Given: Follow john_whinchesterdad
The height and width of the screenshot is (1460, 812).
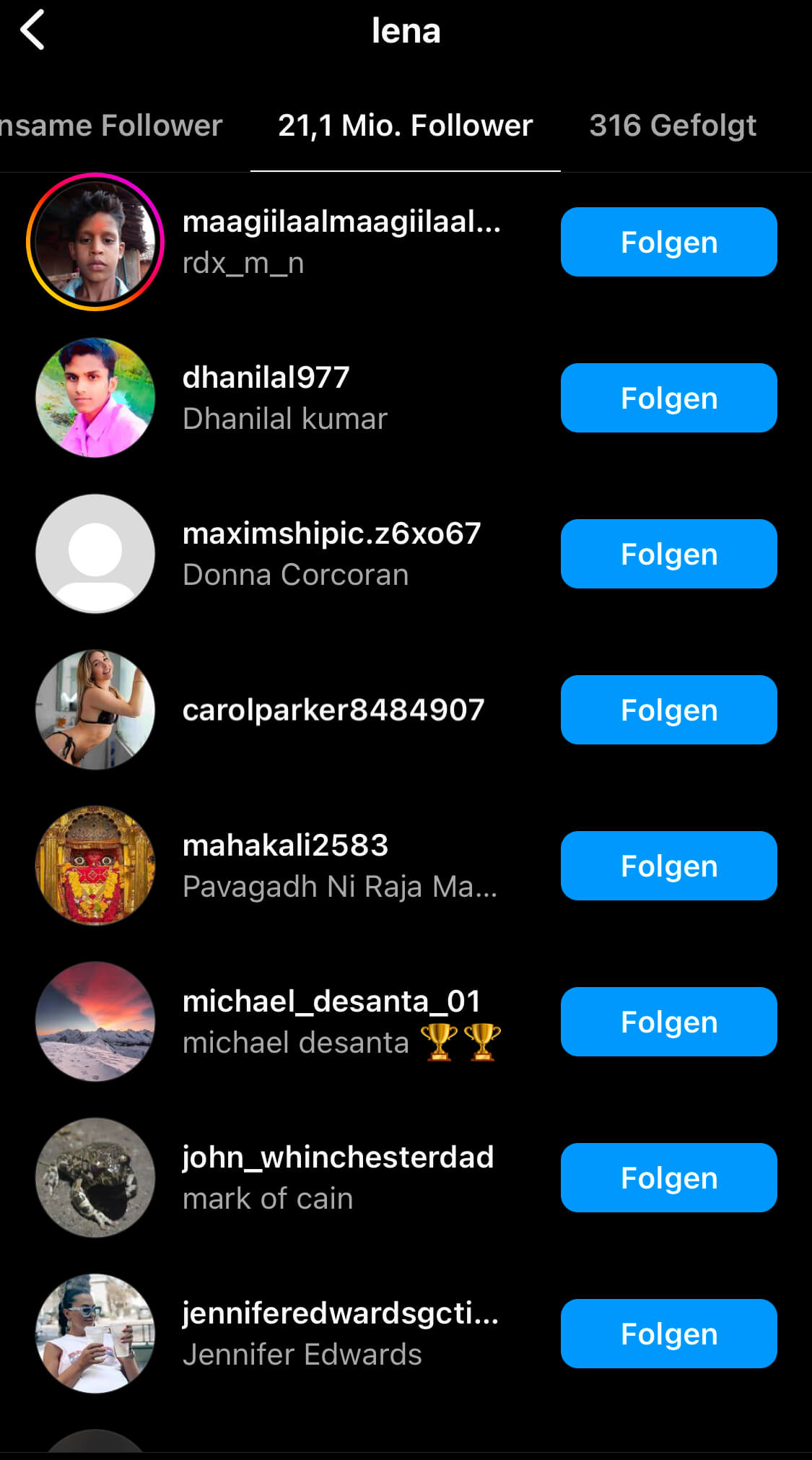Looking at the screenshot, I should pyautogui.click(x=668, y=1178).
